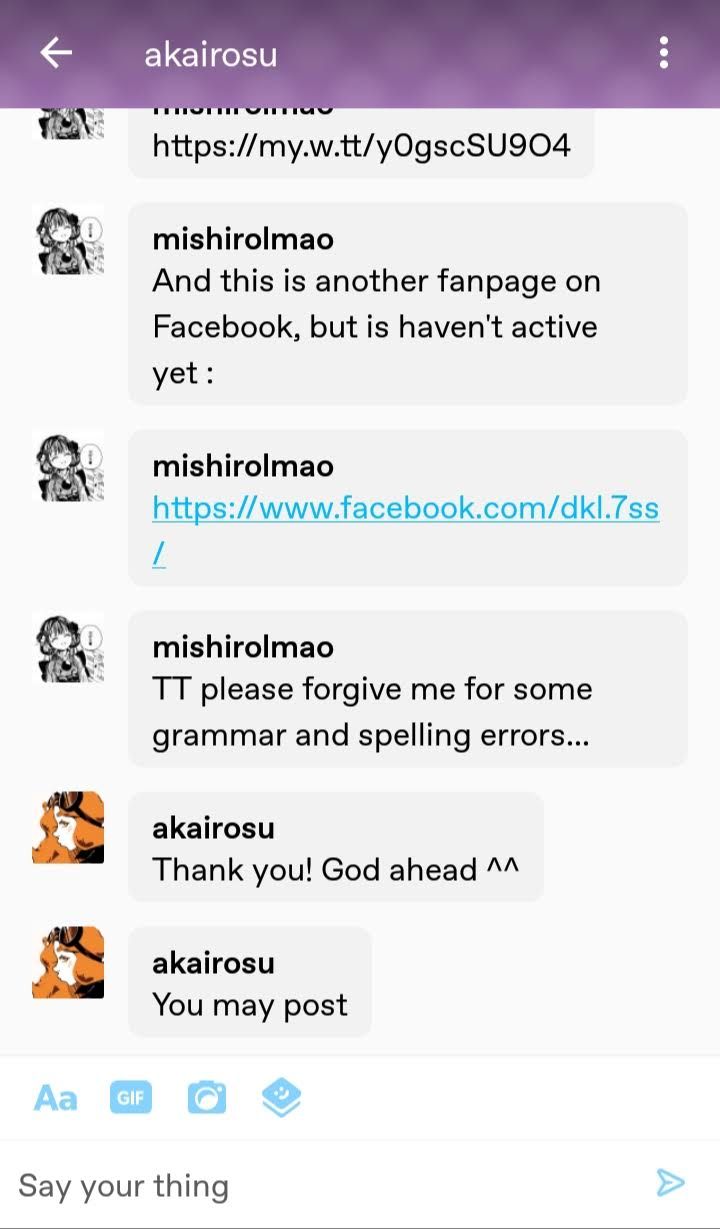
Task: Focus the 'Say your thing' message field
Action: [x=320, y=1186]
